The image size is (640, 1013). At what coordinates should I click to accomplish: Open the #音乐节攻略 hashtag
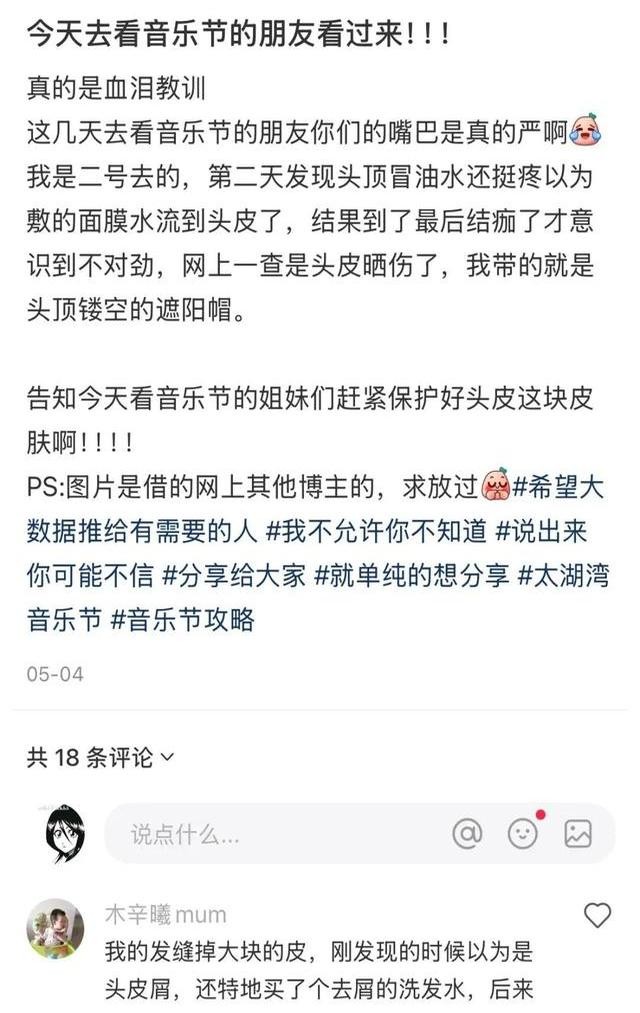pos(183,619)
